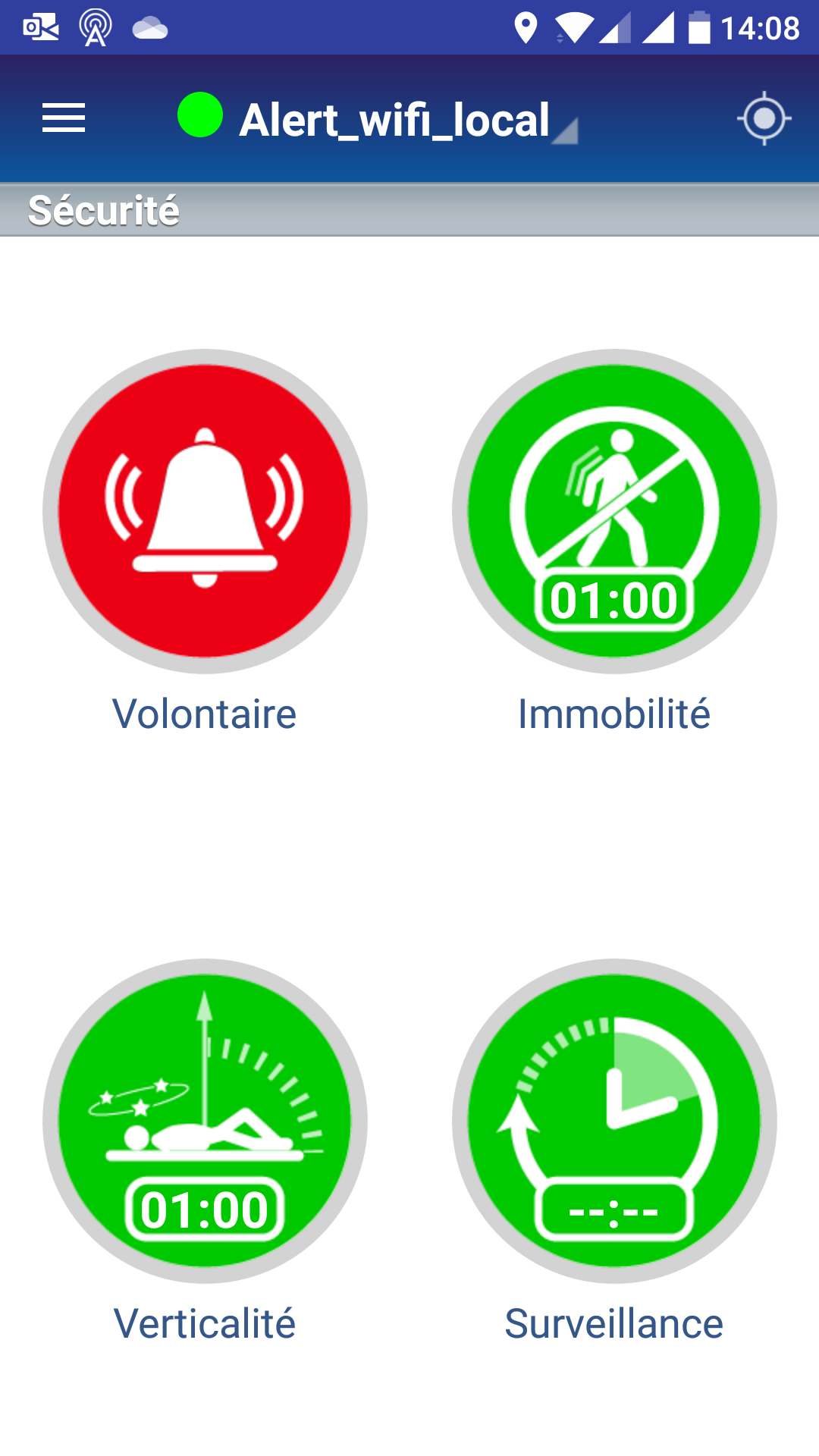This screenshot has width=819, height=1456.
Task: Open the hamburger navigation menu
Action: [64, 118]
